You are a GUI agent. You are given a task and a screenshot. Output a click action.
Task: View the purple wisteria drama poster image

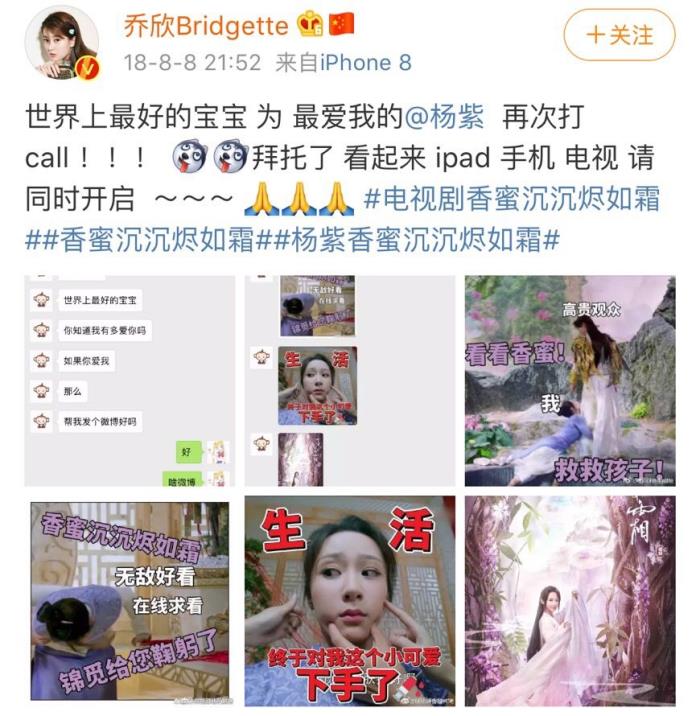(569, 601)
